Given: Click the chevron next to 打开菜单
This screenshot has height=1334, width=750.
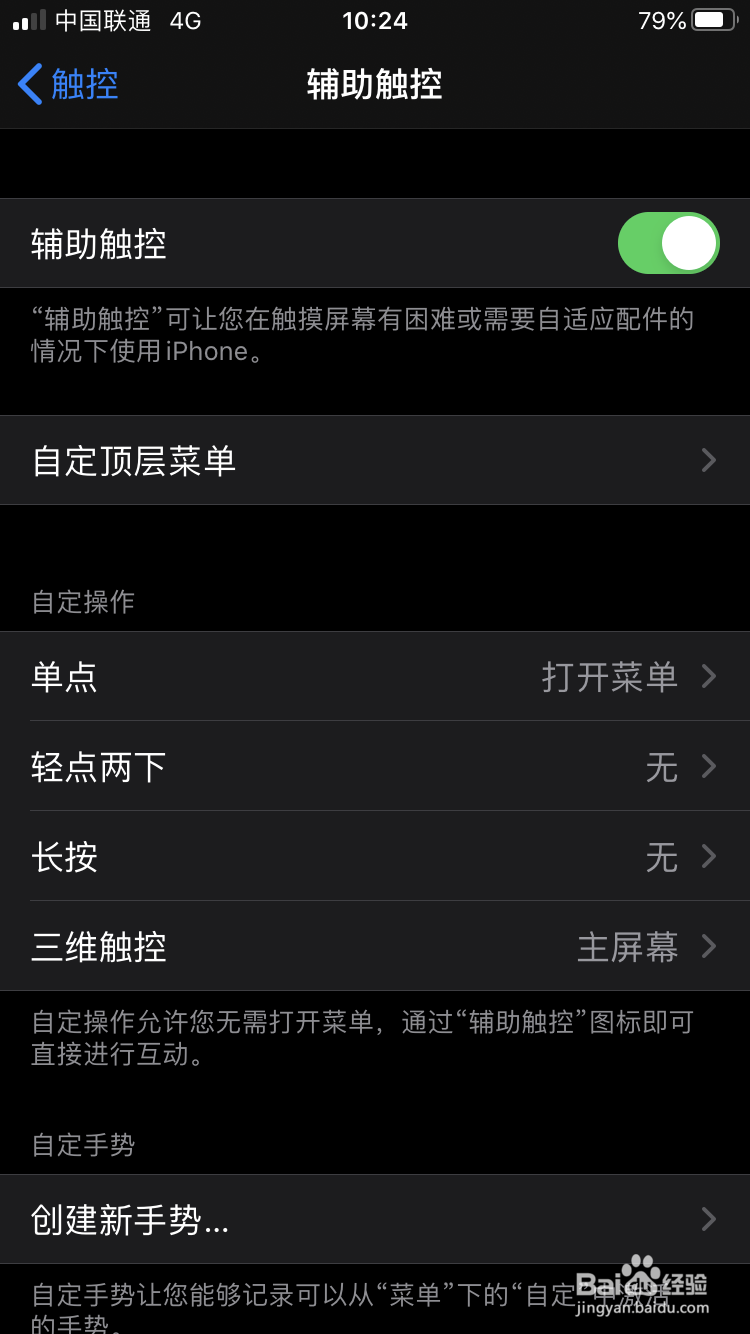Looking at the screenshot, I should click(x=709, y=676).
